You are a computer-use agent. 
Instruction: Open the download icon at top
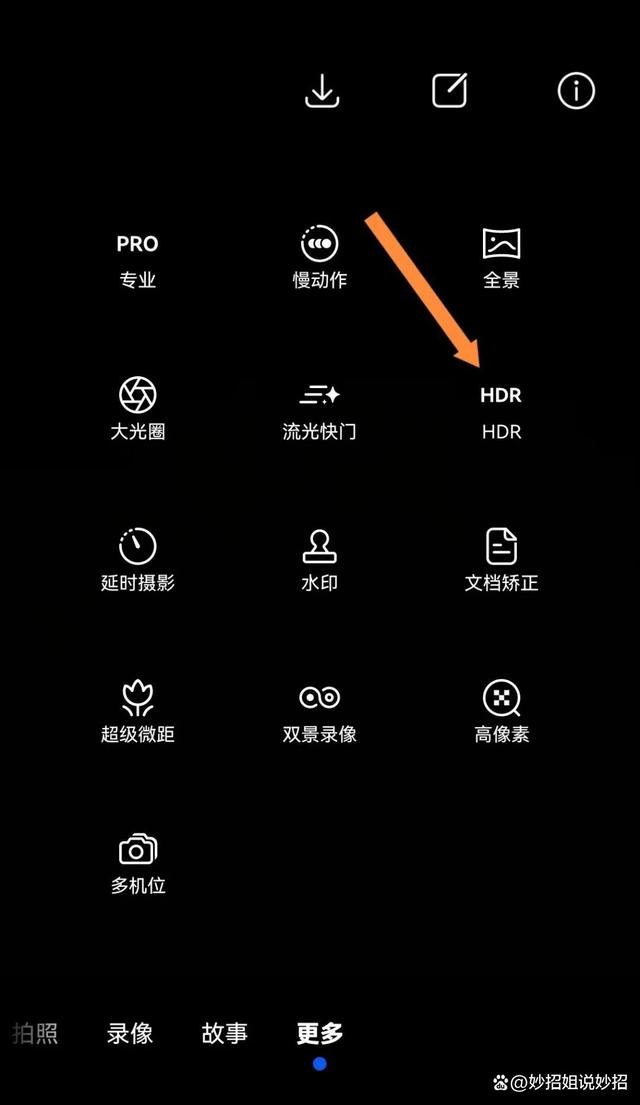coord(322,91)
